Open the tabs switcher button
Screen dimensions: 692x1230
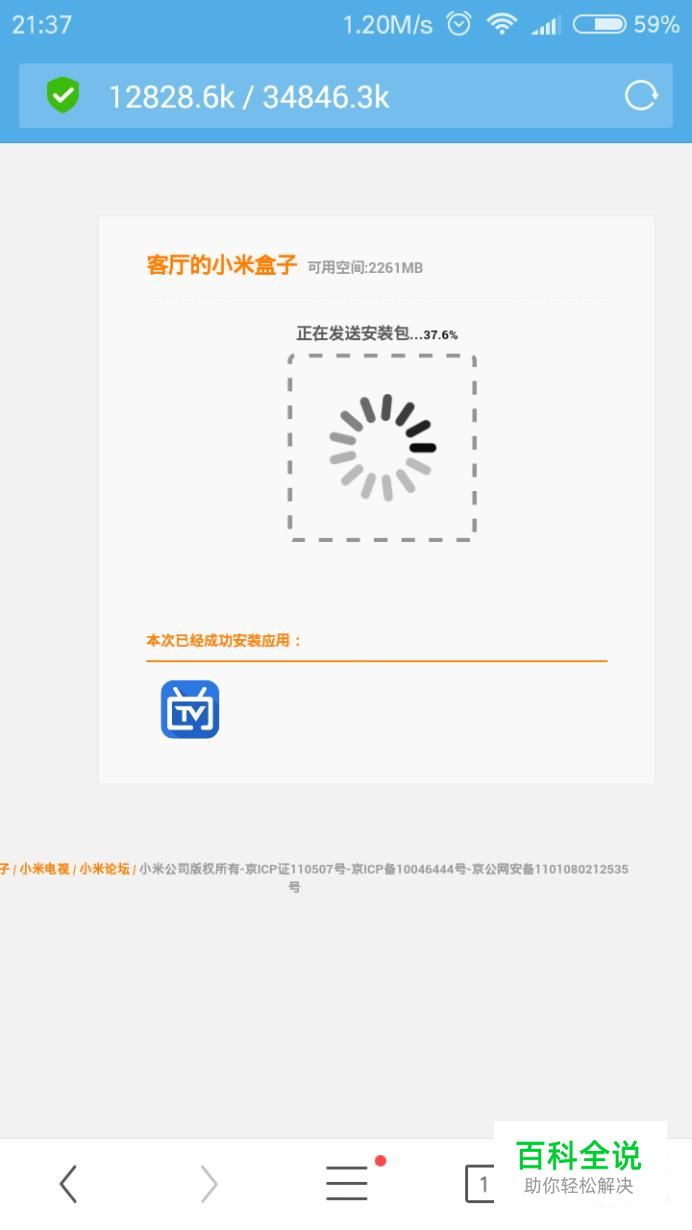click(481, 1184)
